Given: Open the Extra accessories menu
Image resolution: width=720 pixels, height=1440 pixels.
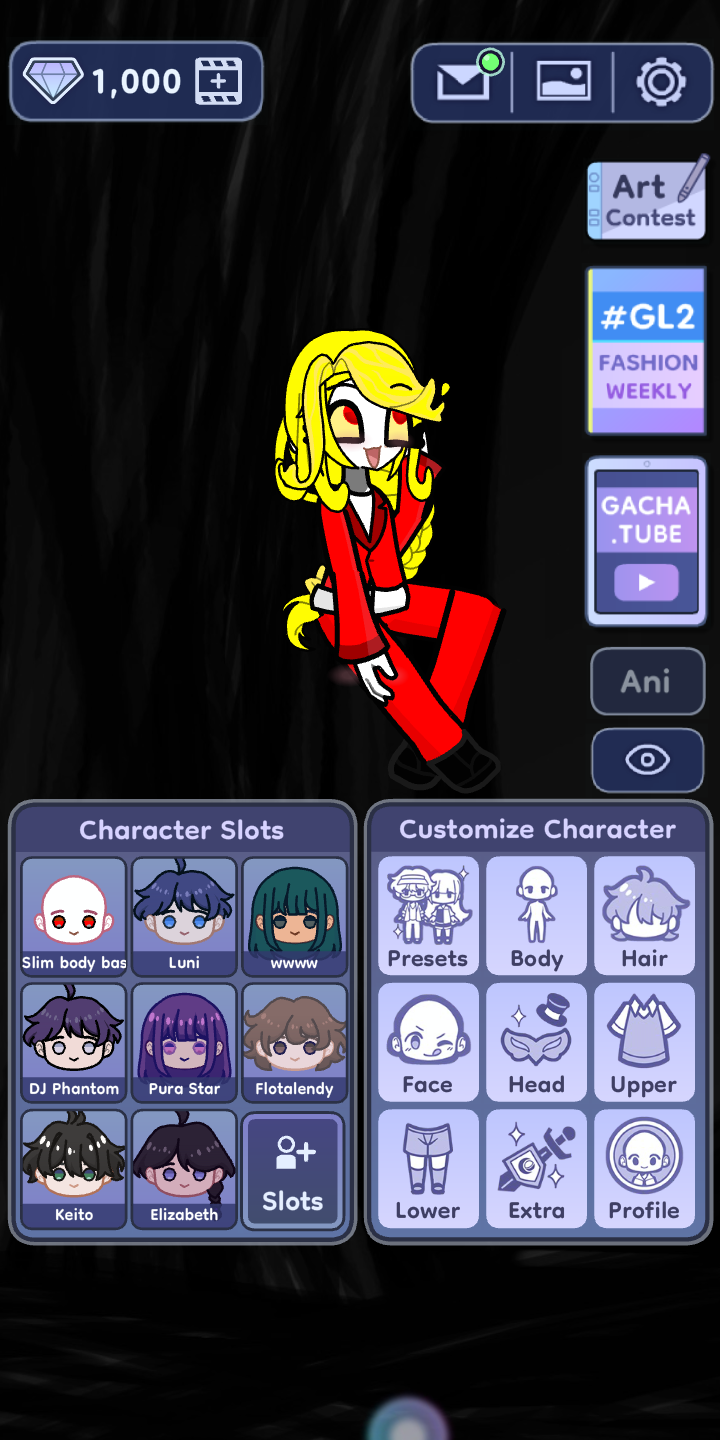Looking at the screenshot, I should coord(536,1167).
